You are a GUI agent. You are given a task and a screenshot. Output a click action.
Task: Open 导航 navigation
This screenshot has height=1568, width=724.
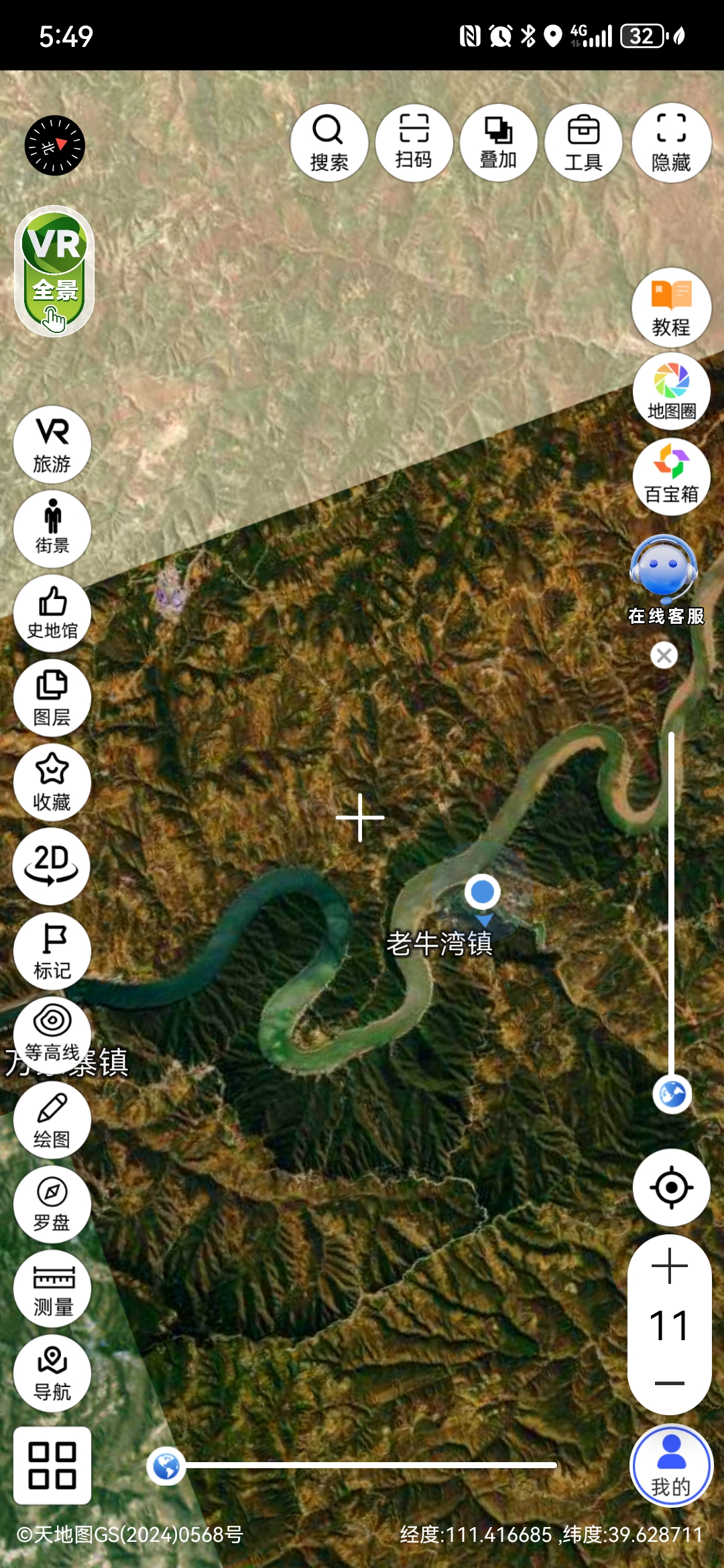coord(52,1373)
